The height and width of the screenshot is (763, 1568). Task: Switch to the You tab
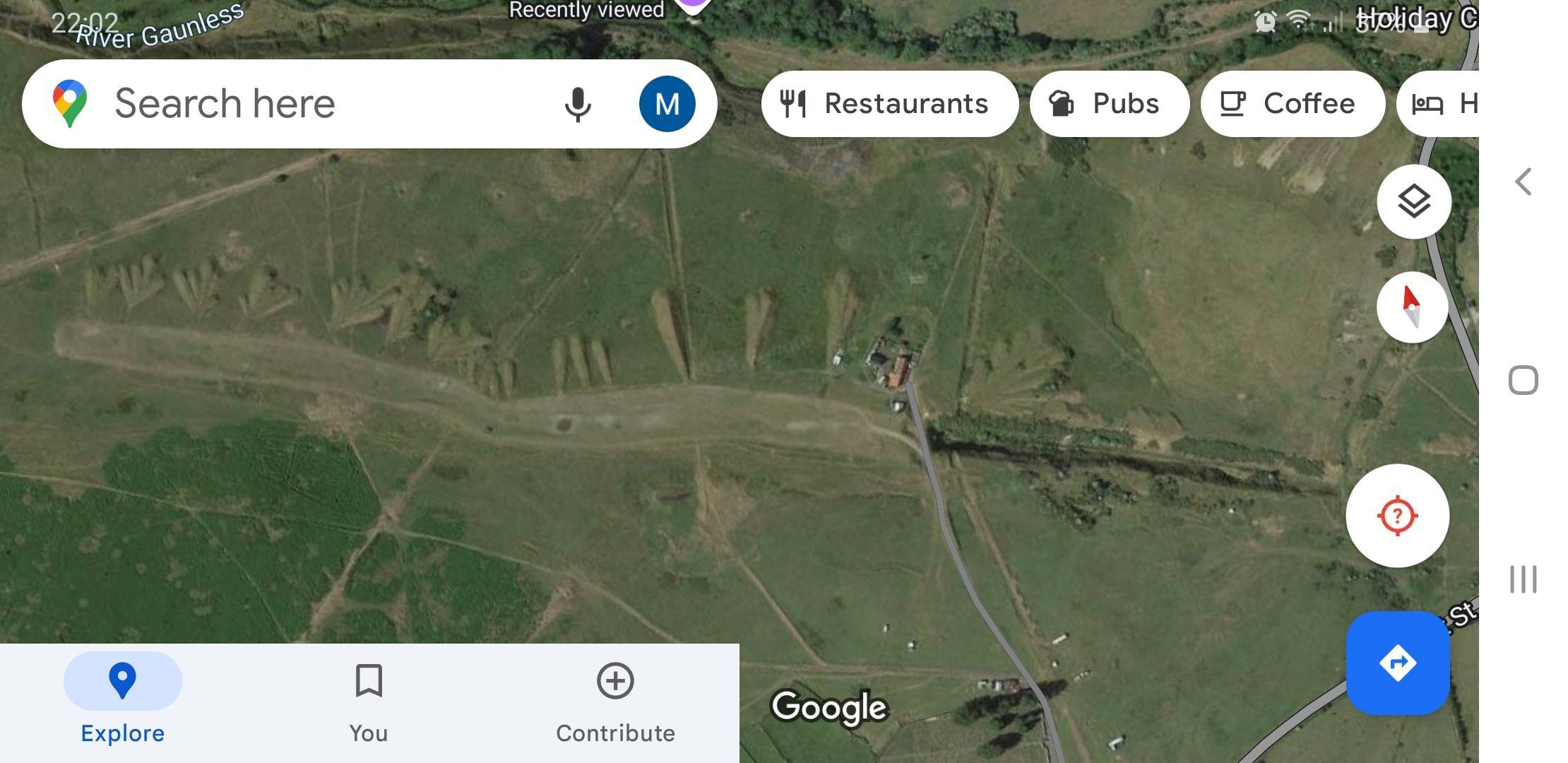pyautogui.click(x=369, y=702)
